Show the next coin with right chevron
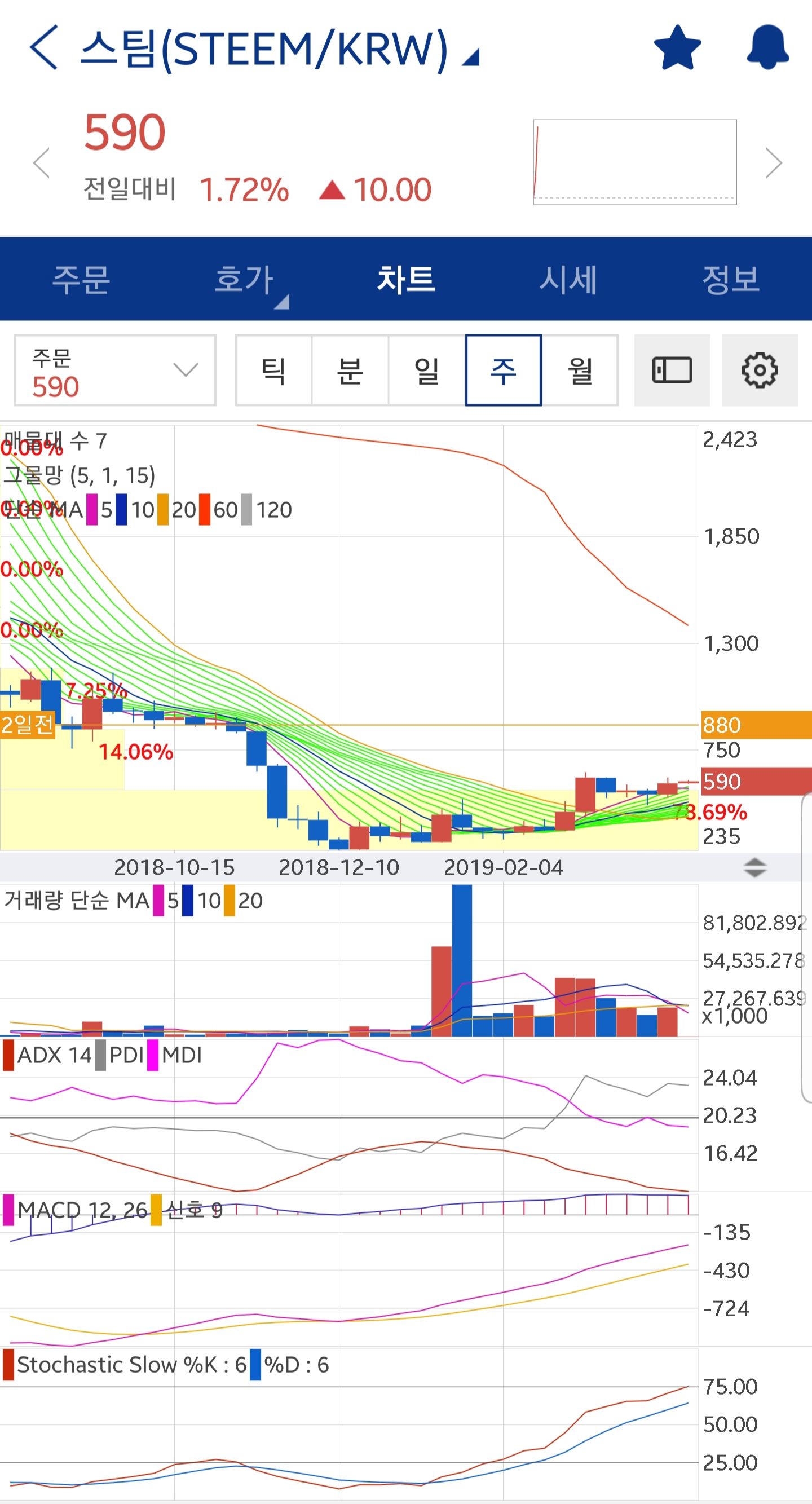Screen dimensions: 812x1504 774,162
